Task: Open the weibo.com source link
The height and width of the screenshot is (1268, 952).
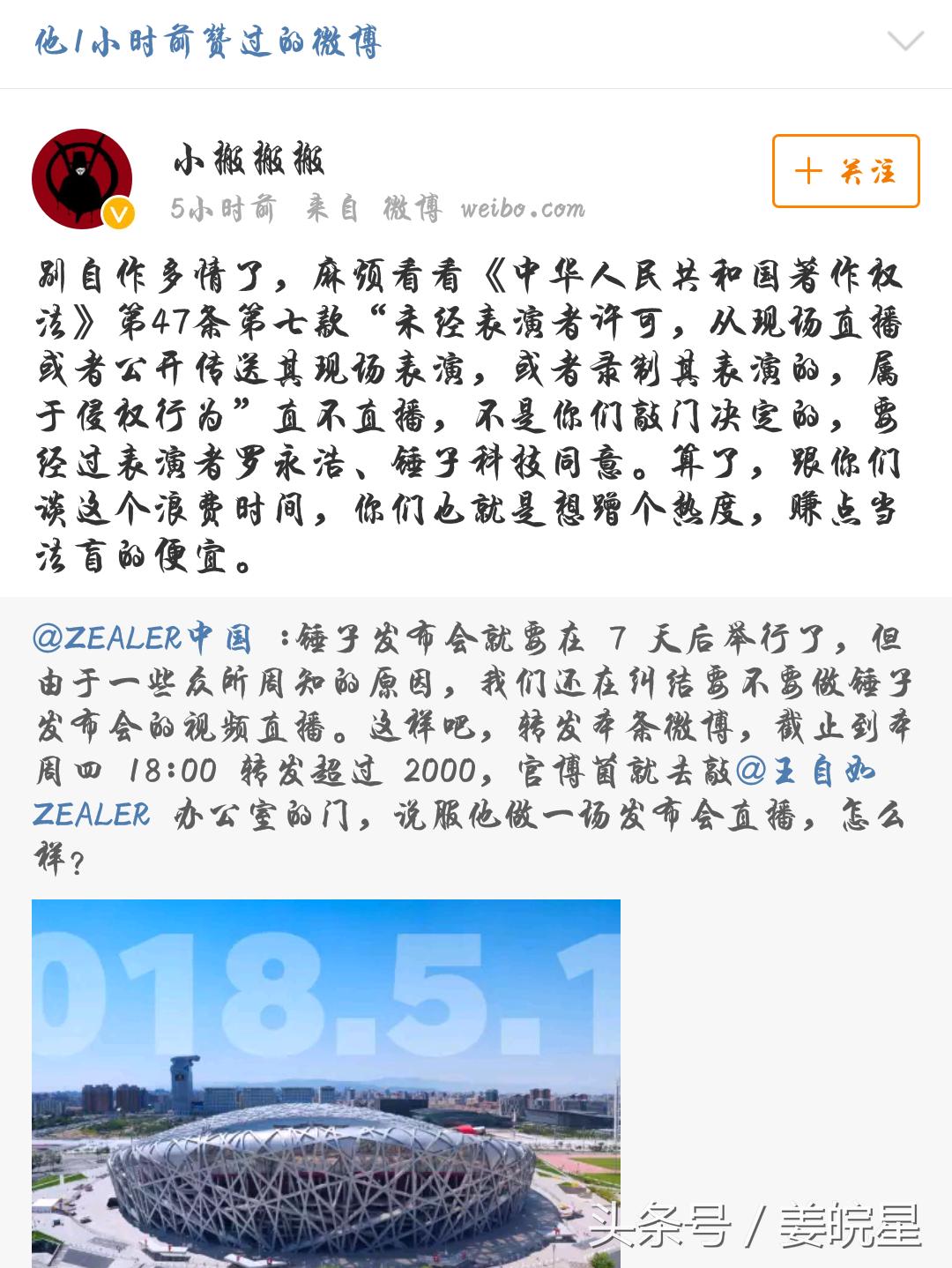Action: tap(524, 209)
